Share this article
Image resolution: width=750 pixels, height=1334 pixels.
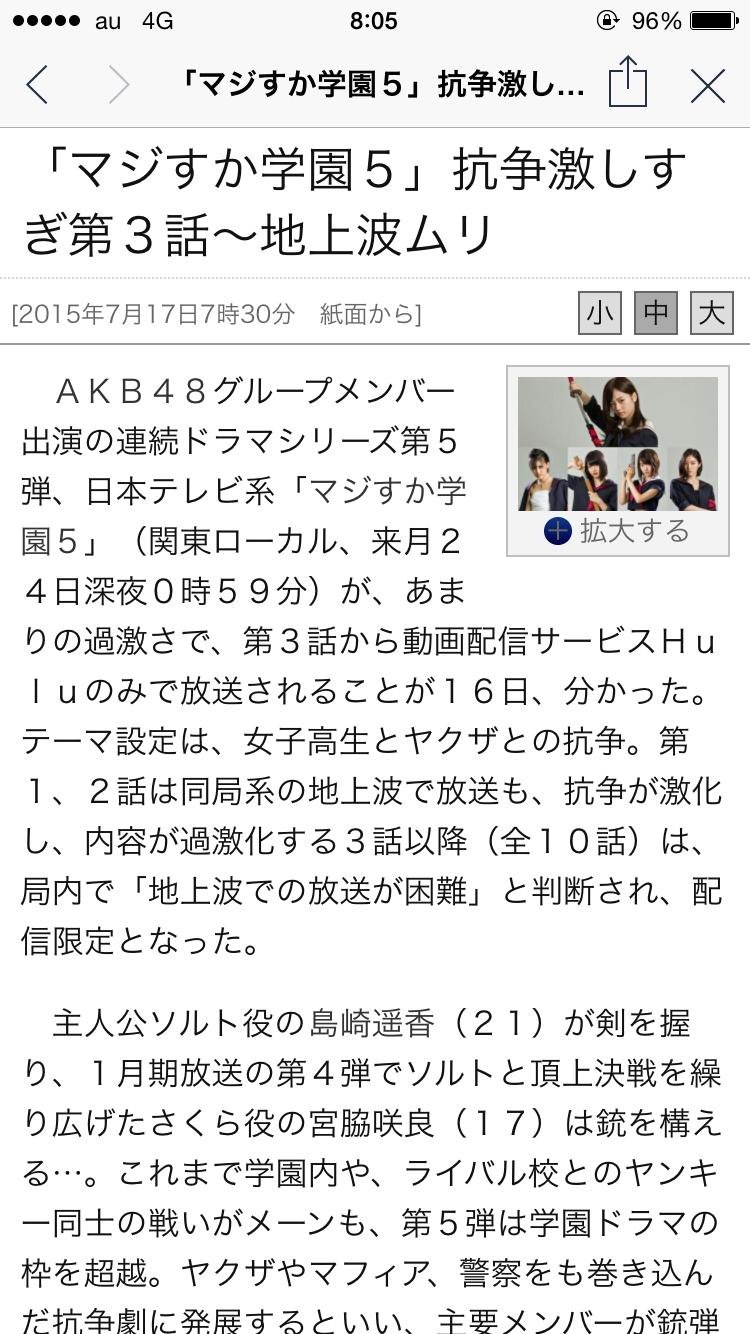click(x=627, y=82)
